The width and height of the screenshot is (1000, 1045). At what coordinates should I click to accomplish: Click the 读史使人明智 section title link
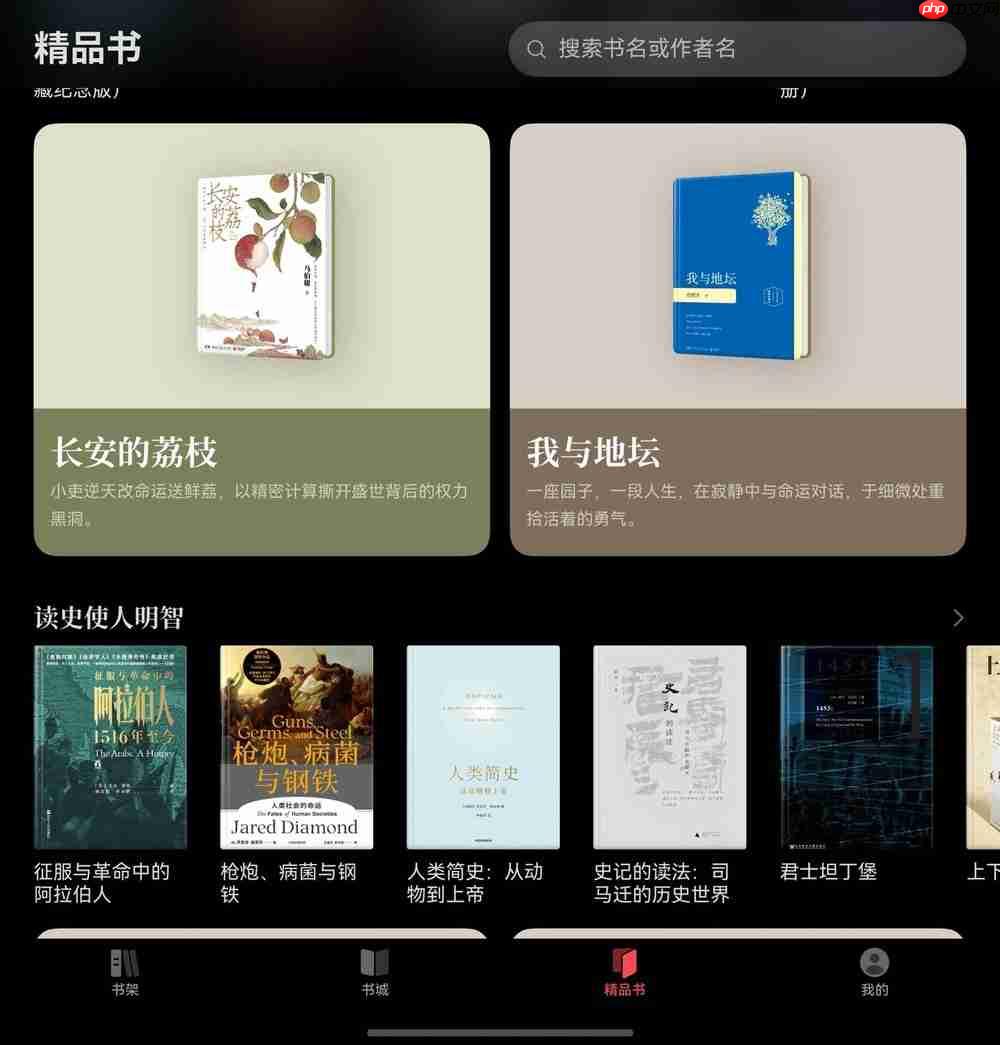click(x=108, y=617)
